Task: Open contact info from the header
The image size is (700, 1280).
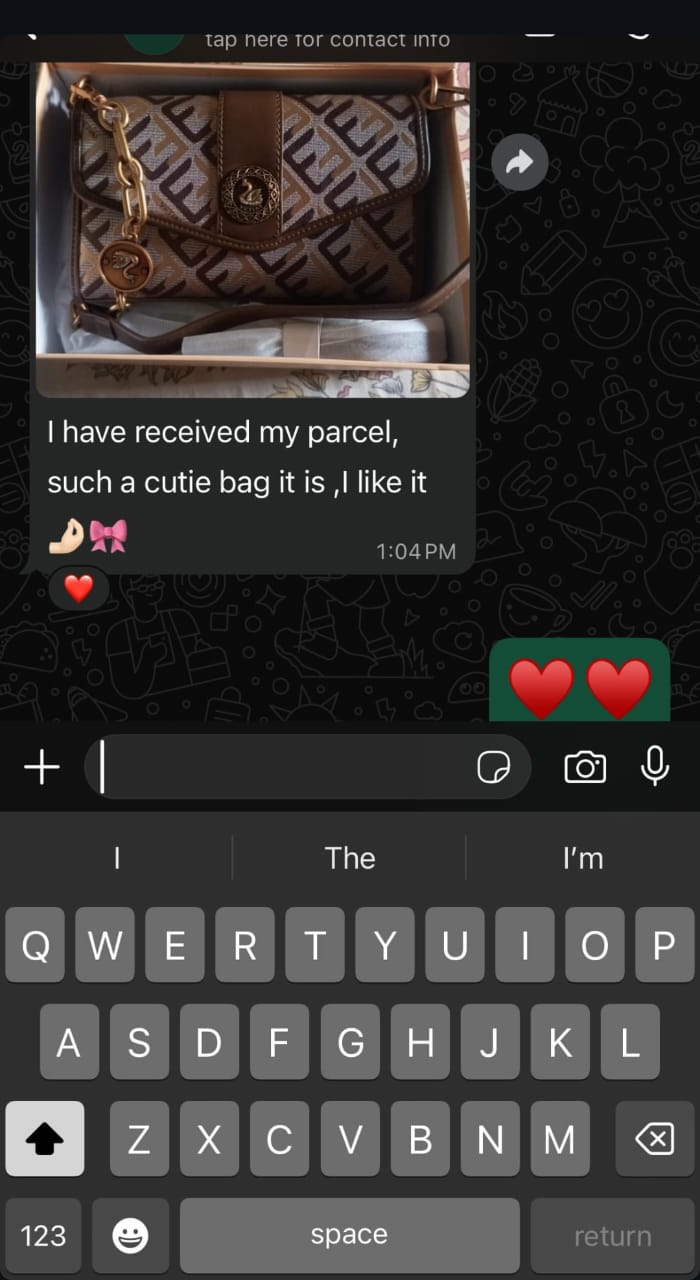Action: click(x=327, y=40)
